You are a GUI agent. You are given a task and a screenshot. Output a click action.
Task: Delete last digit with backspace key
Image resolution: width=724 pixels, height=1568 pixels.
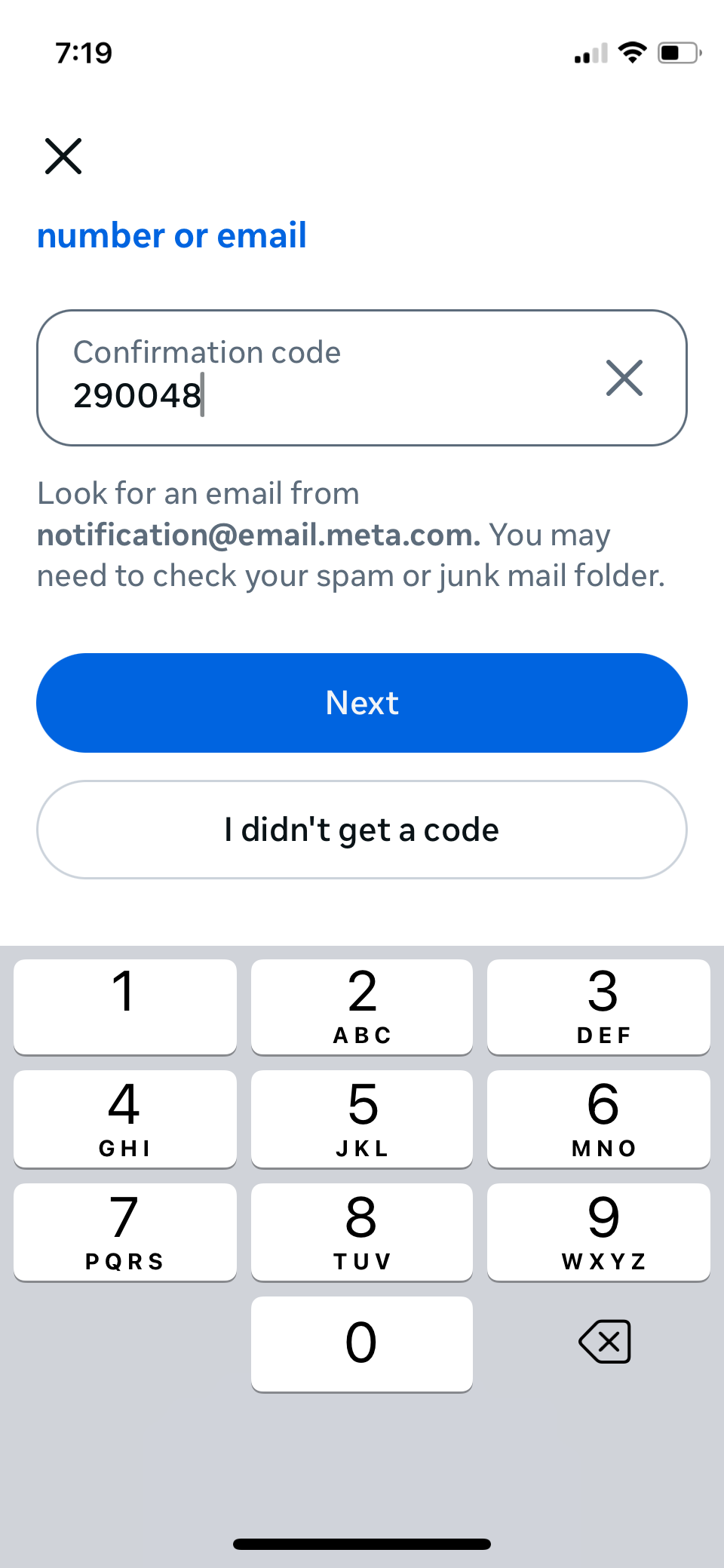pyautogui.click(x=605, y=1342)
